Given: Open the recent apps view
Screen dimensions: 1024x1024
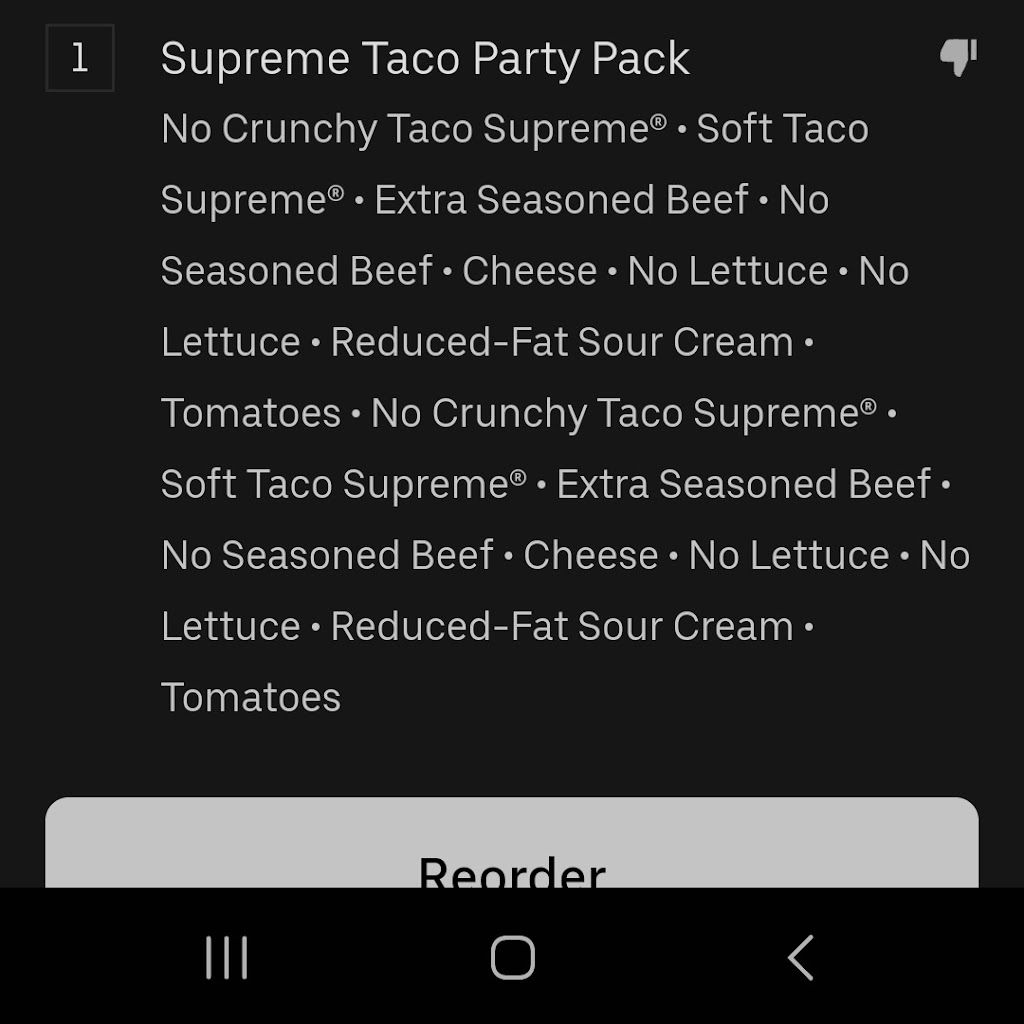Looking at the screenshot, I should (227, 957).
